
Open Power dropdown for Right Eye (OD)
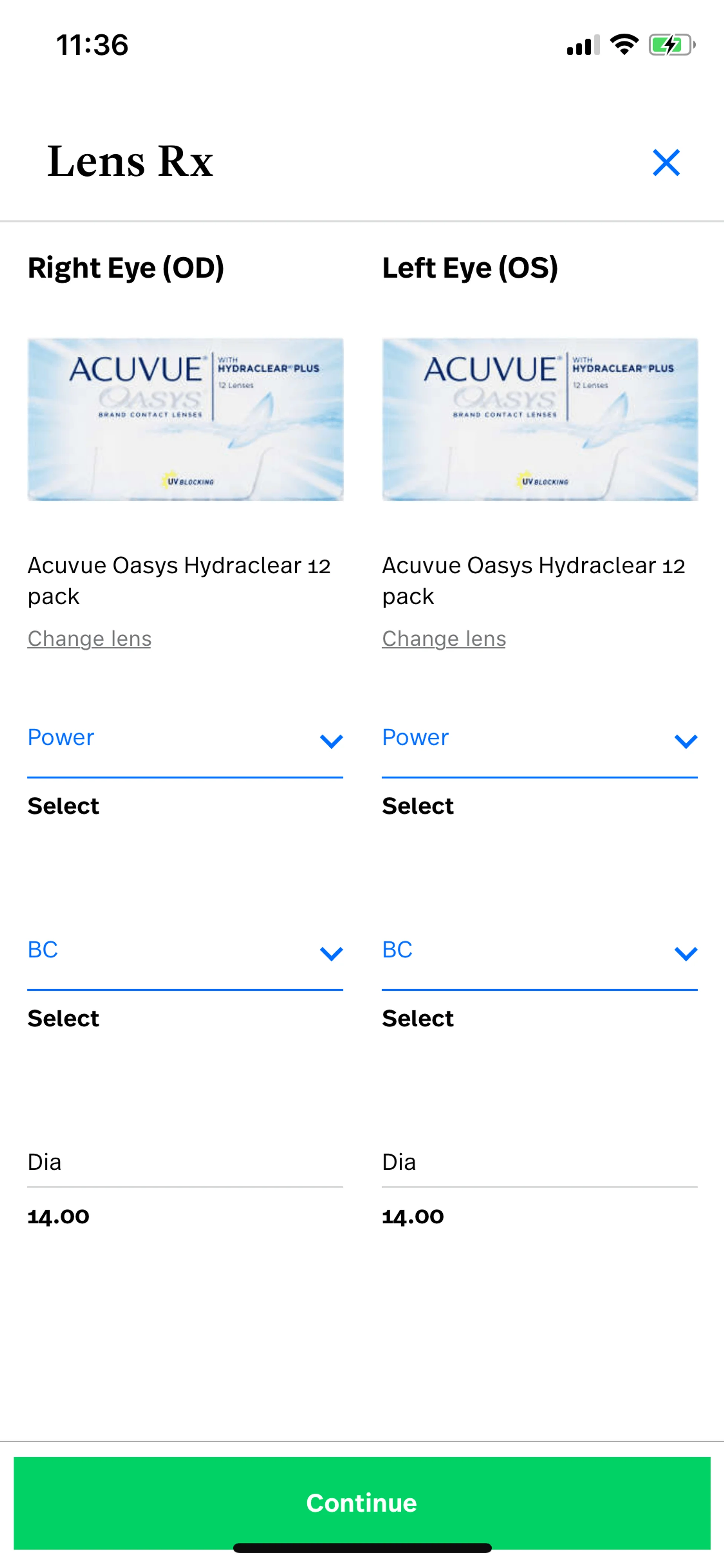(185, 740)
